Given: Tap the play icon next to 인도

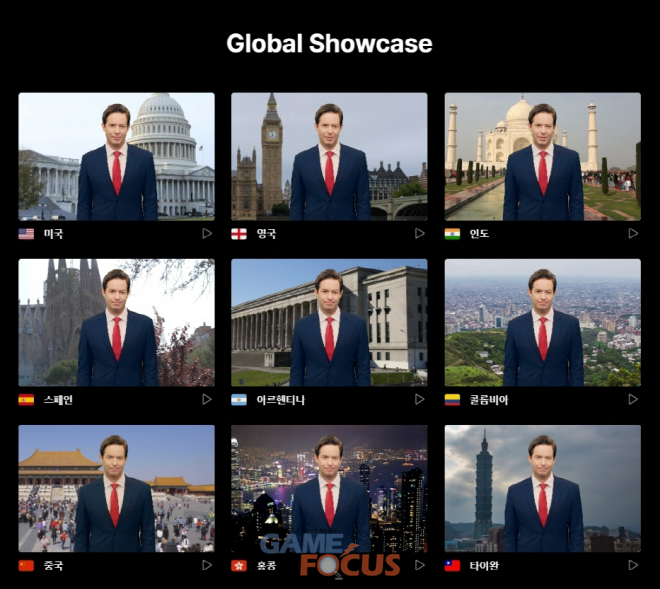Looking at the screenshot, I should point(633,233).
